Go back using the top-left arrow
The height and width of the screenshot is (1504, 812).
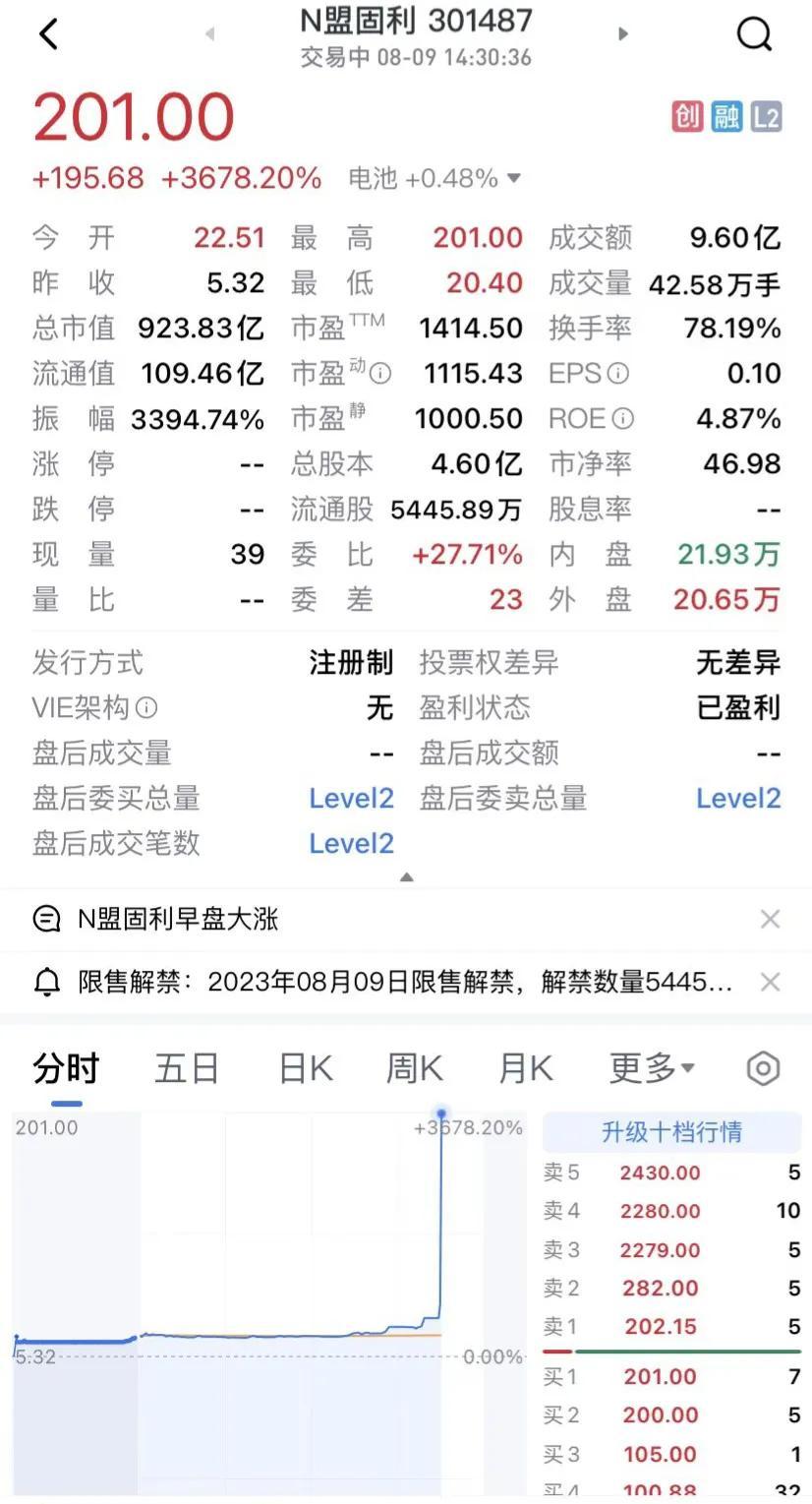click(49, 34)
